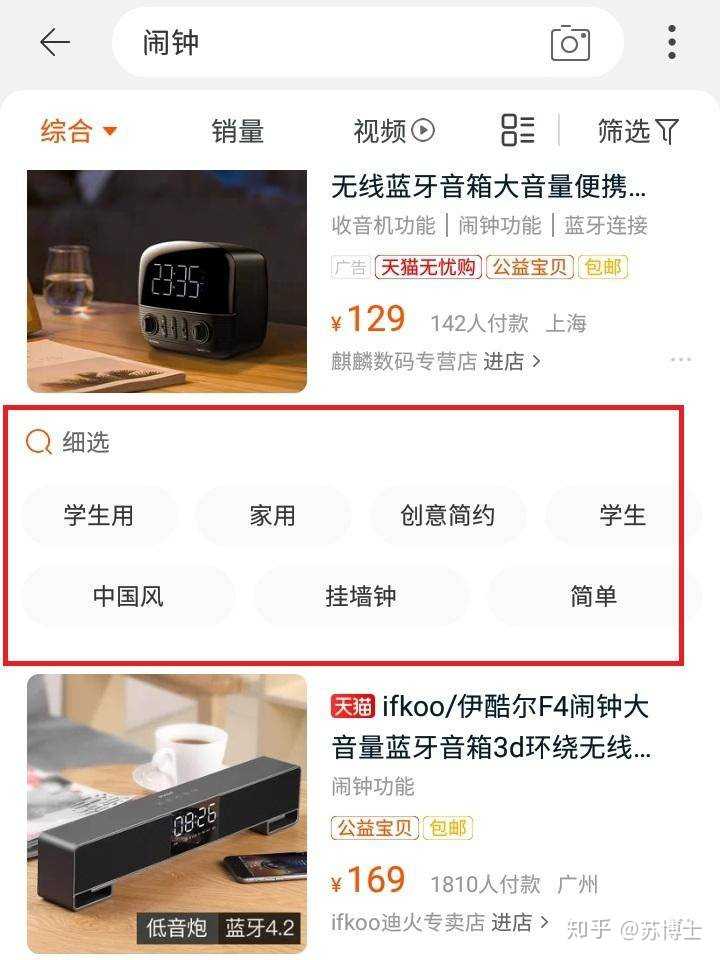Sort results by 销量
This screenshot has width=720, height=960.
point(237,131)
